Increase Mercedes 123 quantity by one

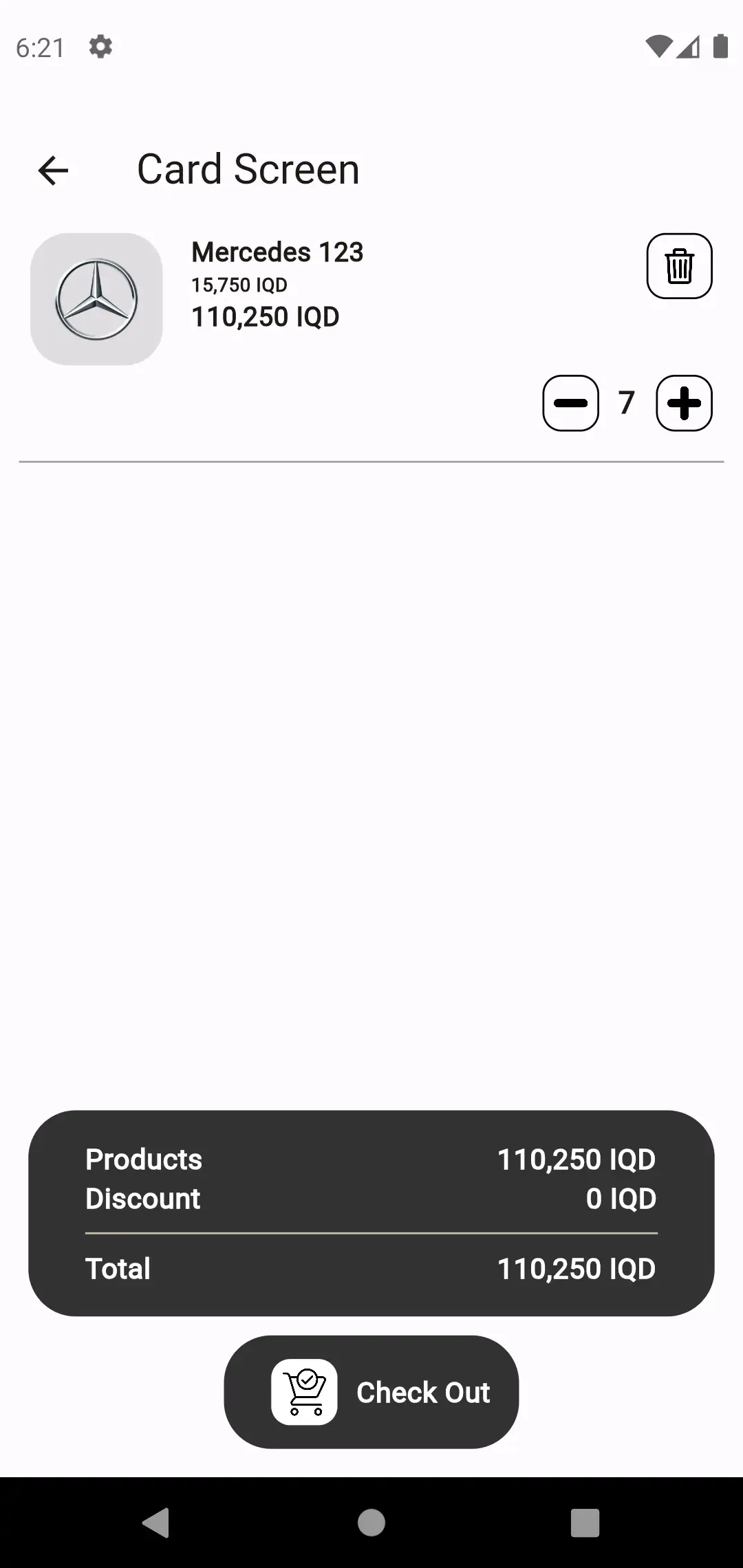(684, 403)
